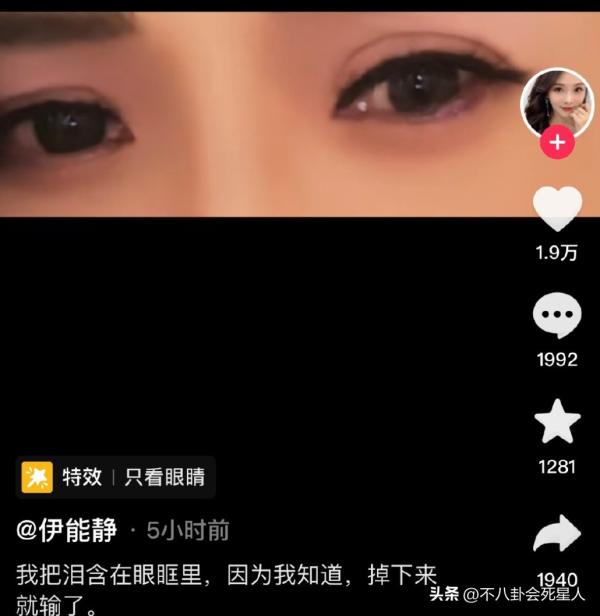This screenshot has height=616, width=600.
Task: Open the comments with 1992 replies
Action: [x=557, y=319]
